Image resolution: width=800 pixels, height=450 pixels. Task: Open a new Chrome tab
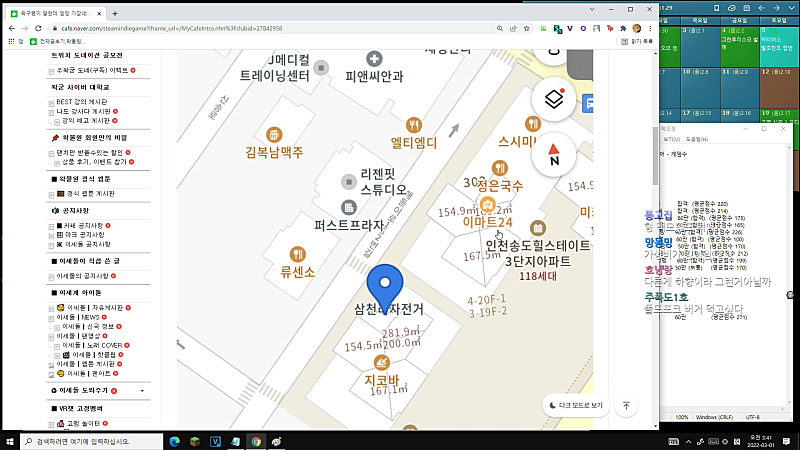pos(115,14)
